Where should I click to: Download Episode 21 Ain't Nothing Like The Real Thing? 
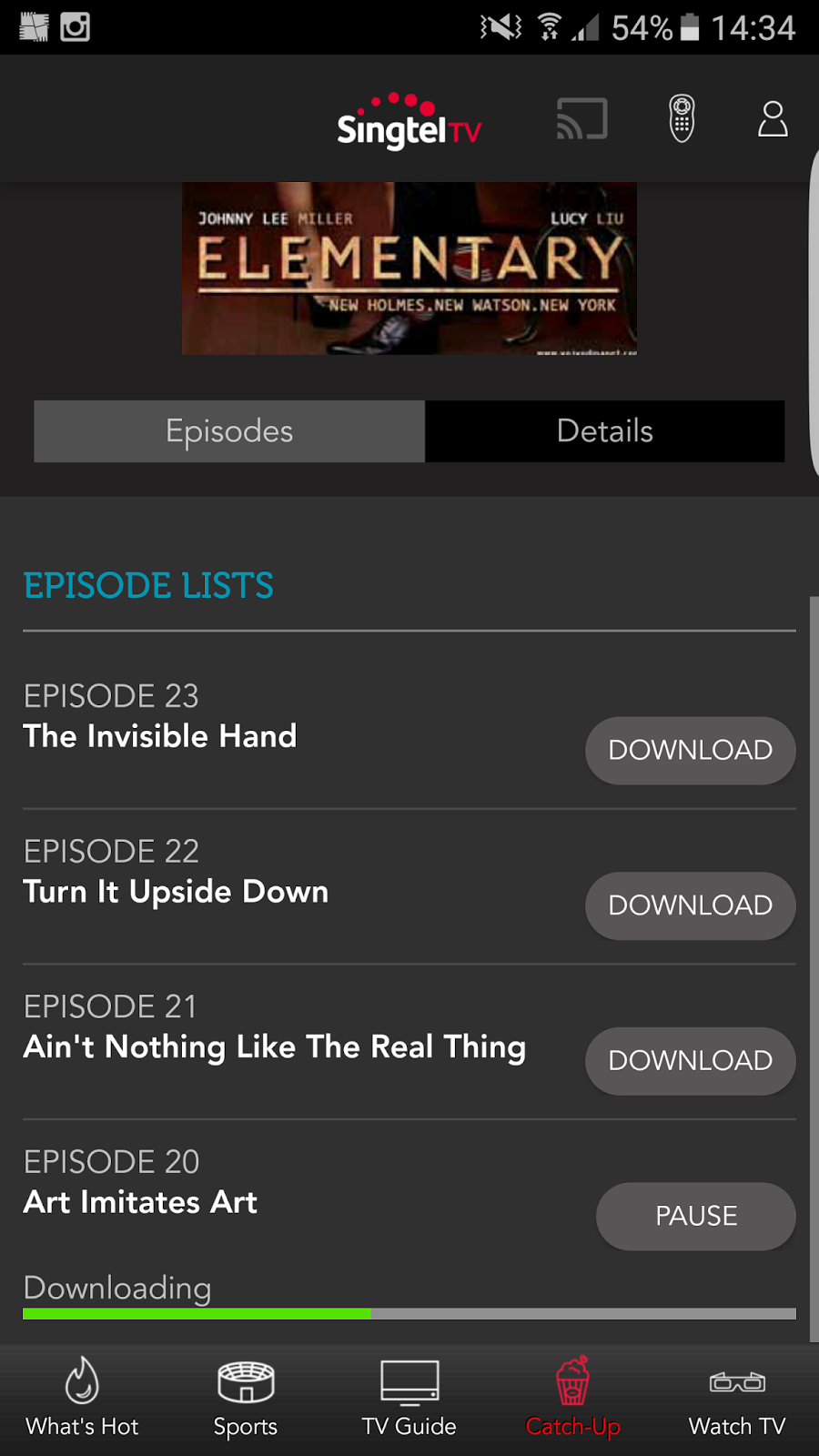pos(690,1060)
